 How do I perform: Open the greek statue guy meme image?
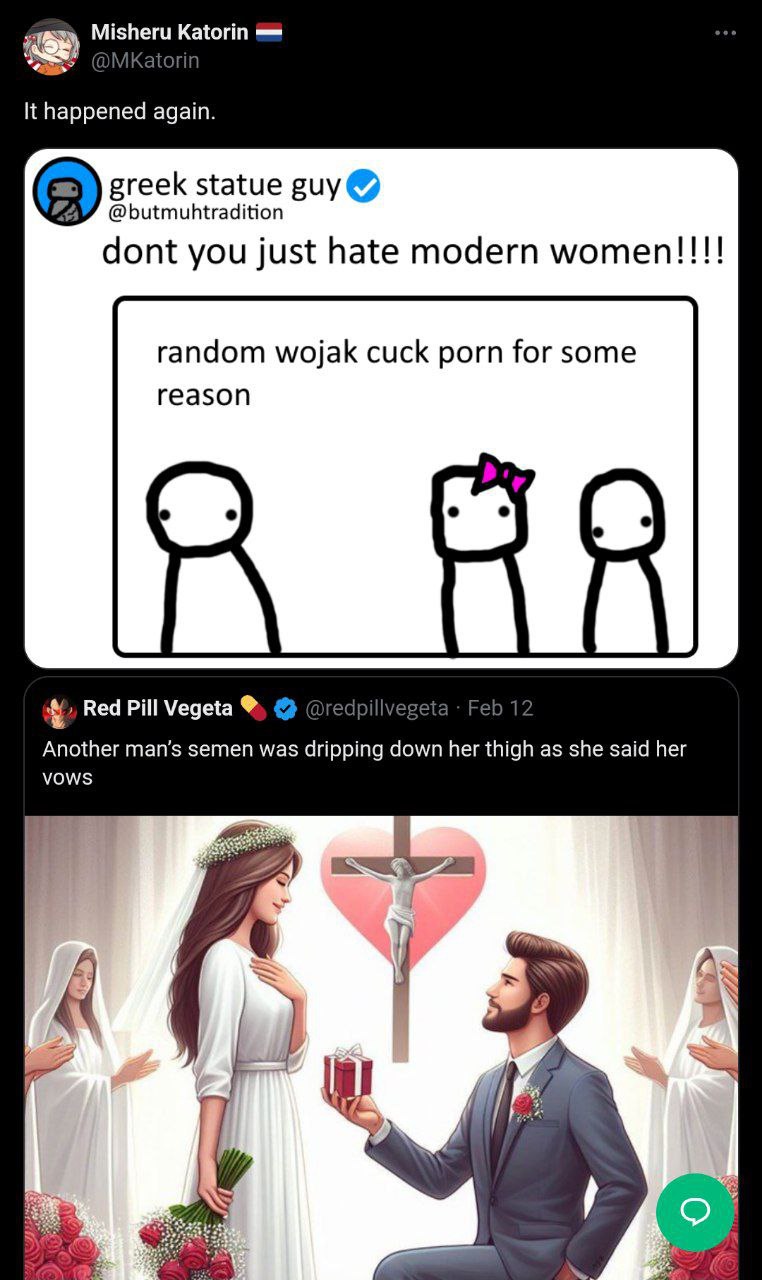(x=380, y=408)
